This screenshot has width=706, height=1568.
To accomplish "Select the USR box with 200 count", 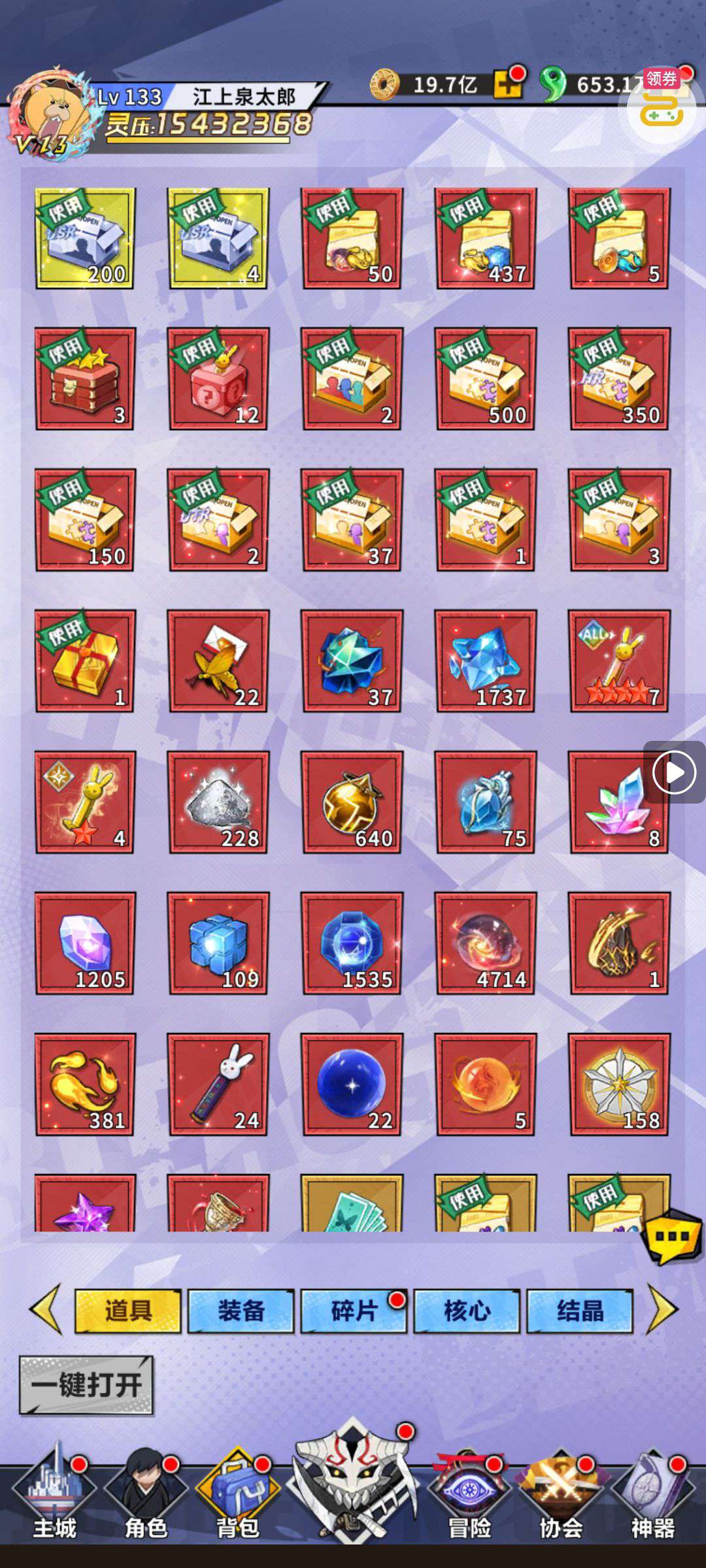I will (85, 238).
